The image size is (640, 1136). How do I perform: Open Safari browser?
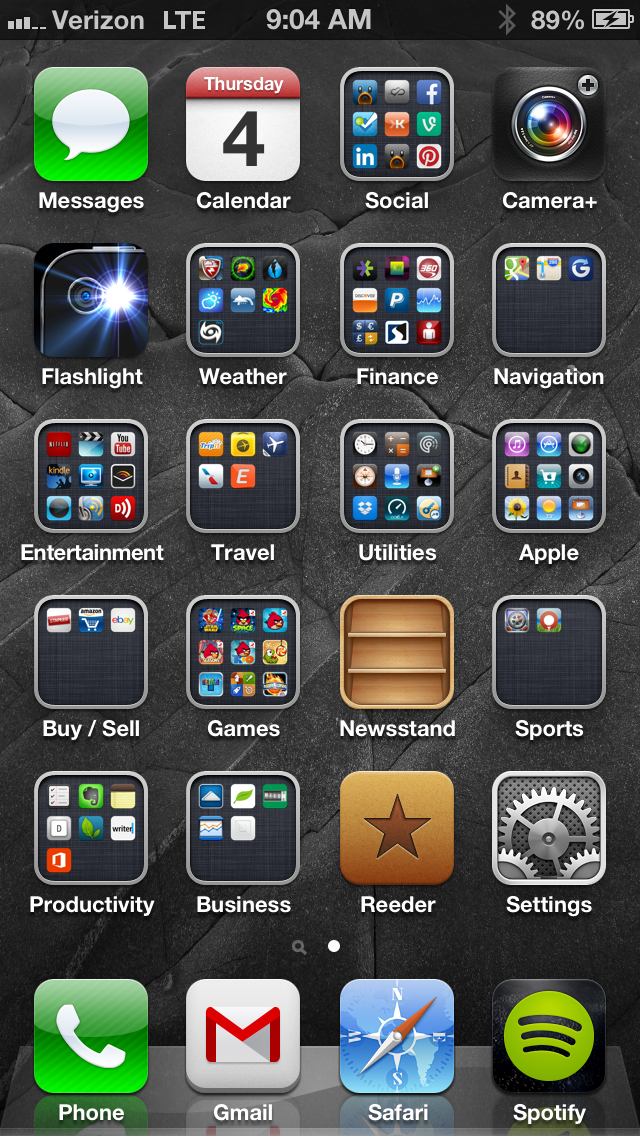[396, 1036]
